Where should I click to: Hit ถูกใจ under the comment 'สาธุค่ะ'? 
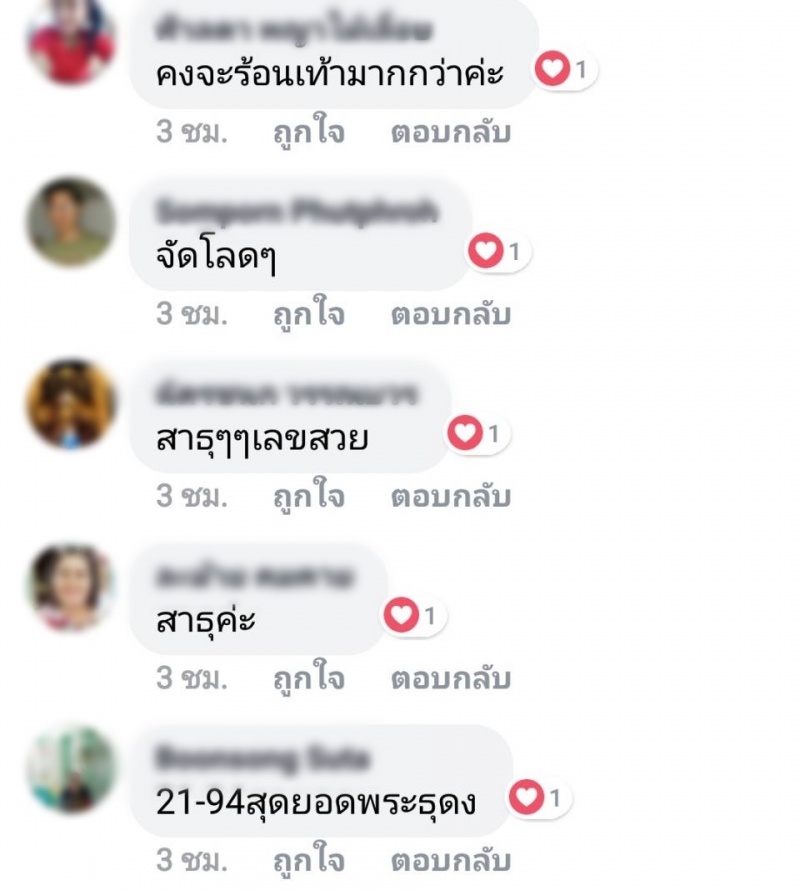(x=309, y=678)
